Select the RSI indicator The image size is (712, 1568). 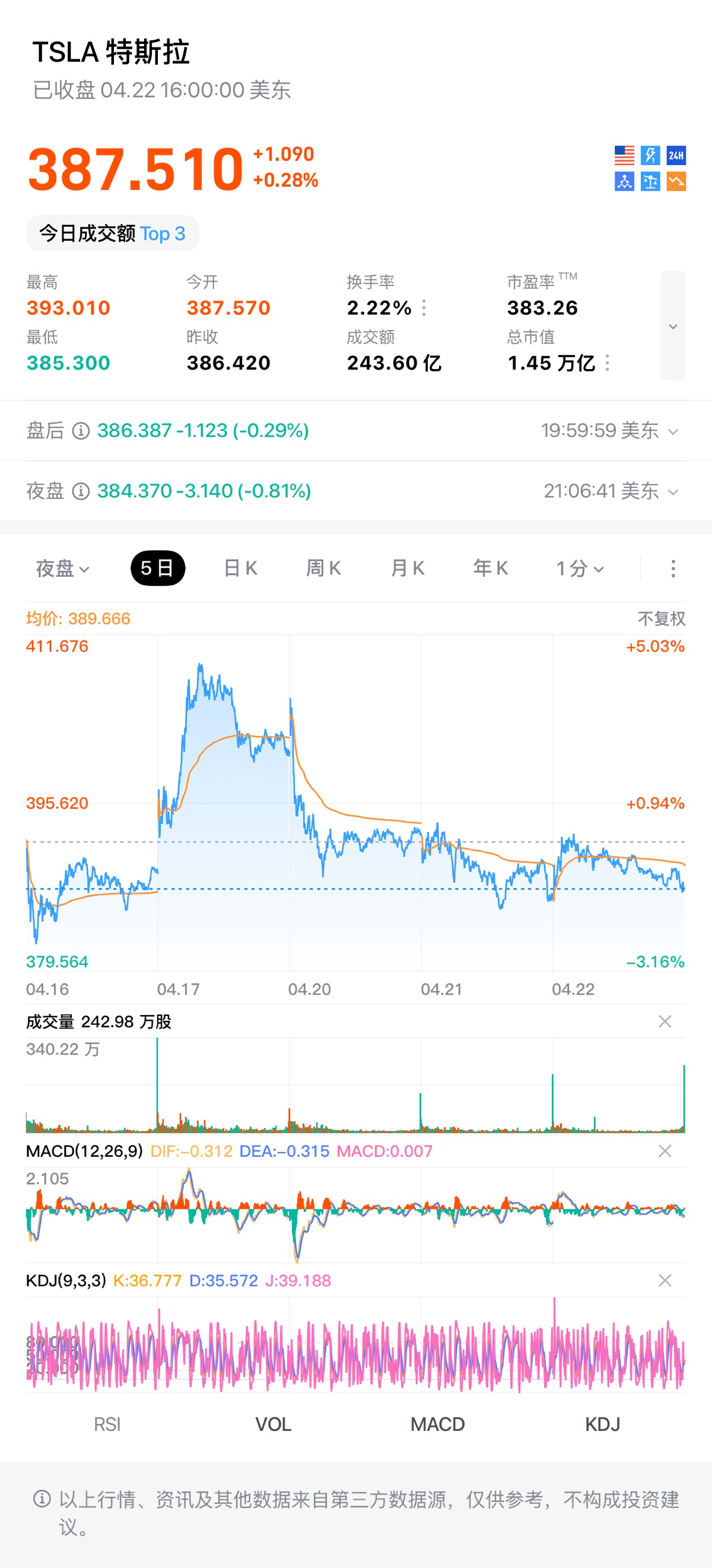tap(107, 1424)
